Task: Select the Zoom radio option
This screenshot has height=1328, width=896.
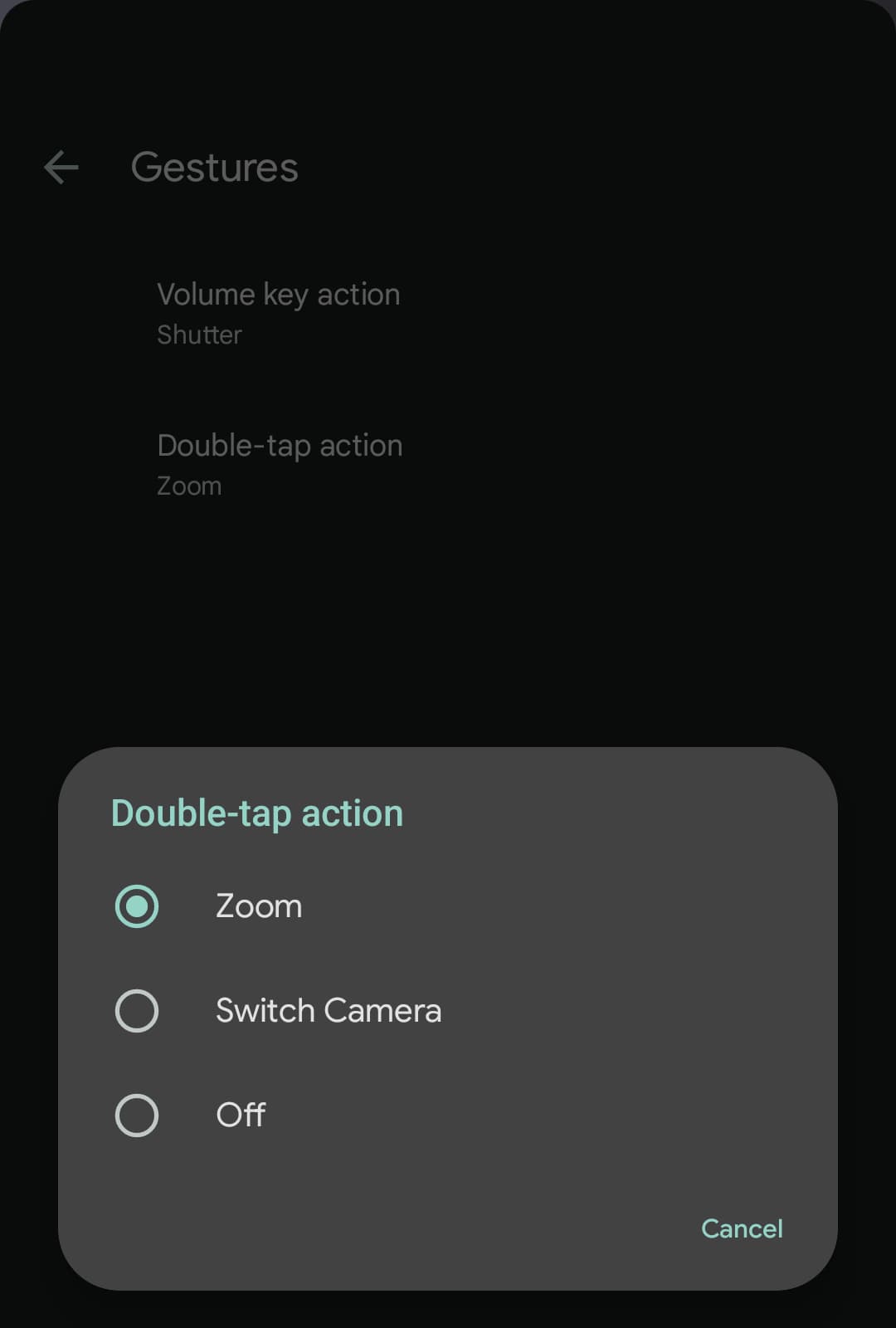Action: (137, 906)
